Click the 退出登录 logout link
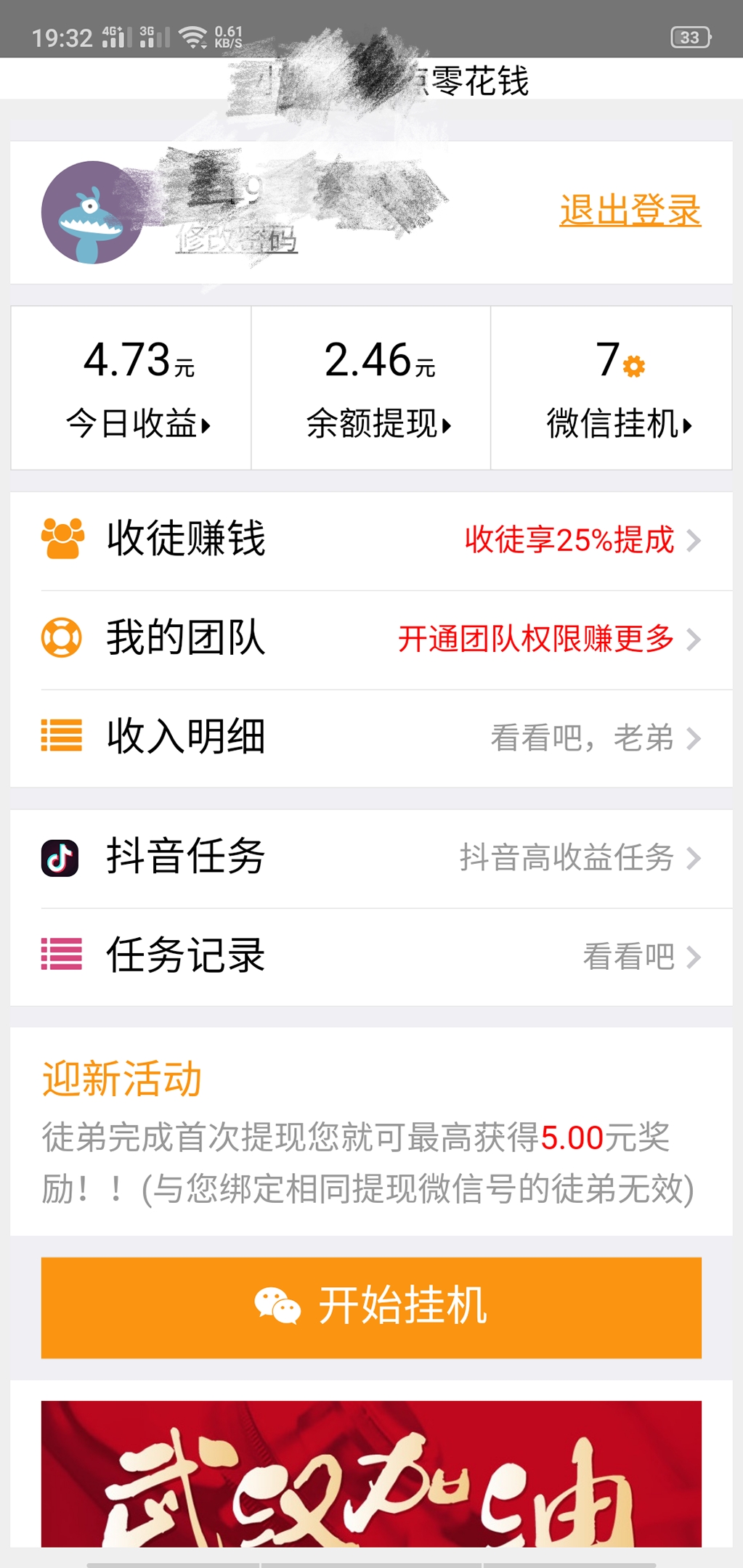This screenshot has width=743, height=1568. point(630,209)
